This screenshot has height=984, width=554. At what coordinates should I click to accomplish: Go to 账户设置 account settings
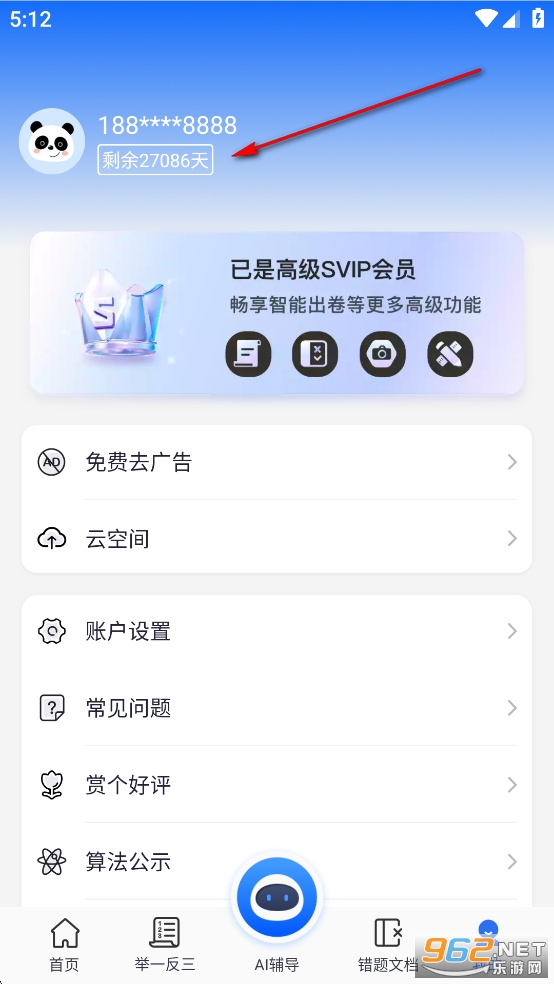point(277,631)
